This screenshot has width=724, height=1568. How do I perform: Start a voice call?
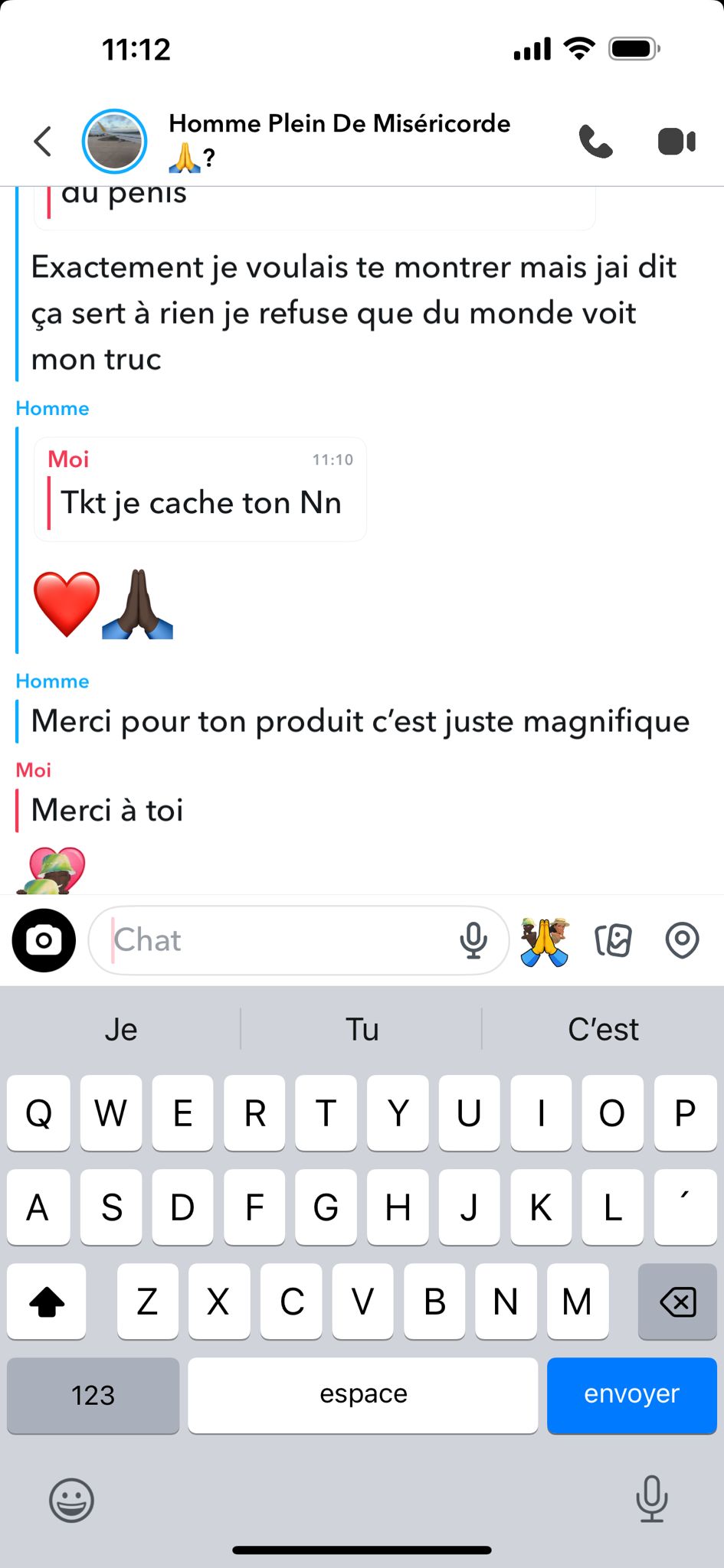595,142
